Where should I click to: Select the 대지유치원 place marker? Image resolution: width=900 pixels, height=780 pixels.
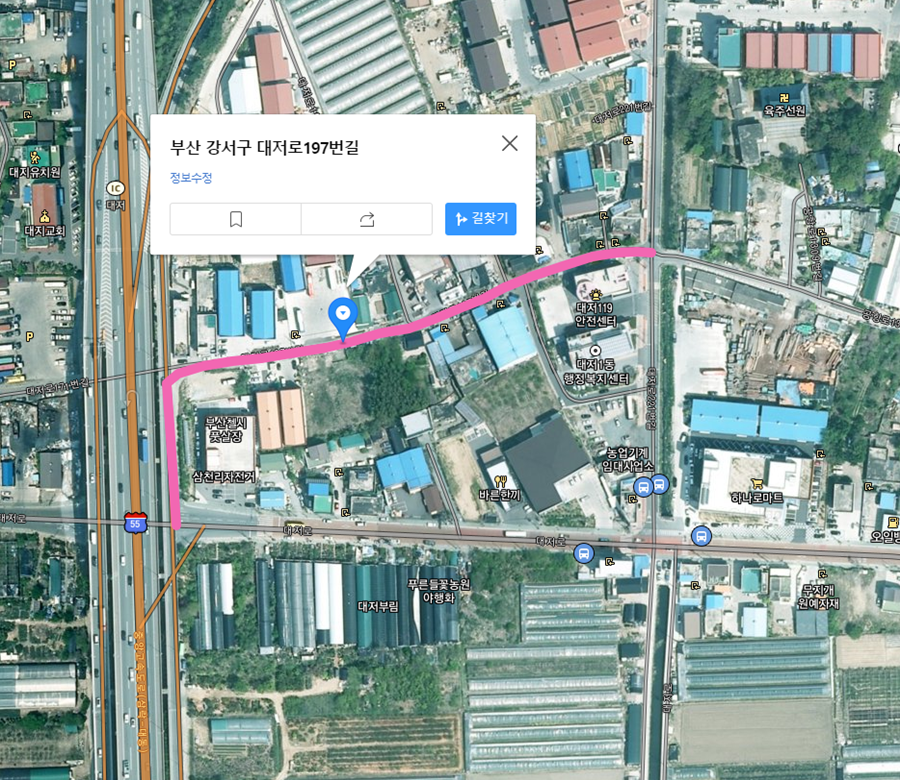(x=36, y=156)
